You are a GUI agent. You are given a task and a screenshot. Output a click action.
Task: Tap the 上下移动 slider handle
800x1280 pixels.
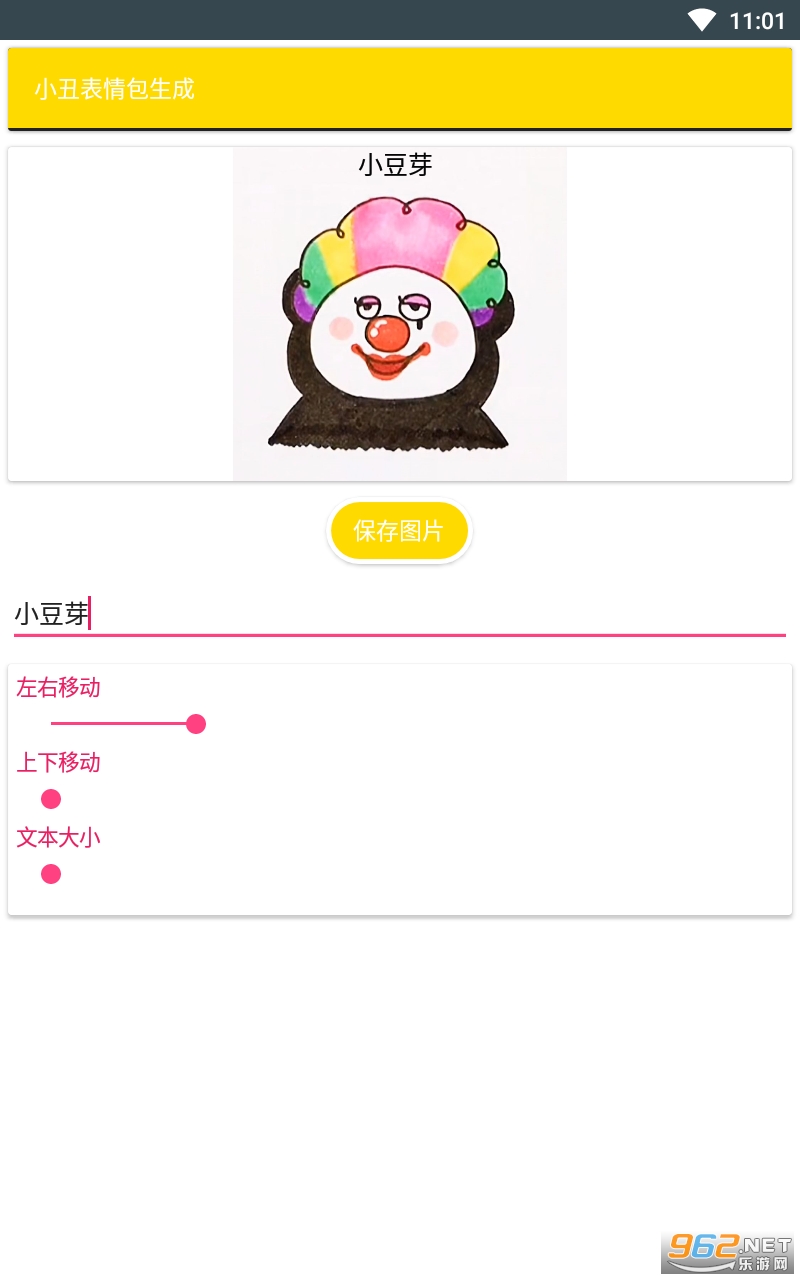(x=51, y=799)
